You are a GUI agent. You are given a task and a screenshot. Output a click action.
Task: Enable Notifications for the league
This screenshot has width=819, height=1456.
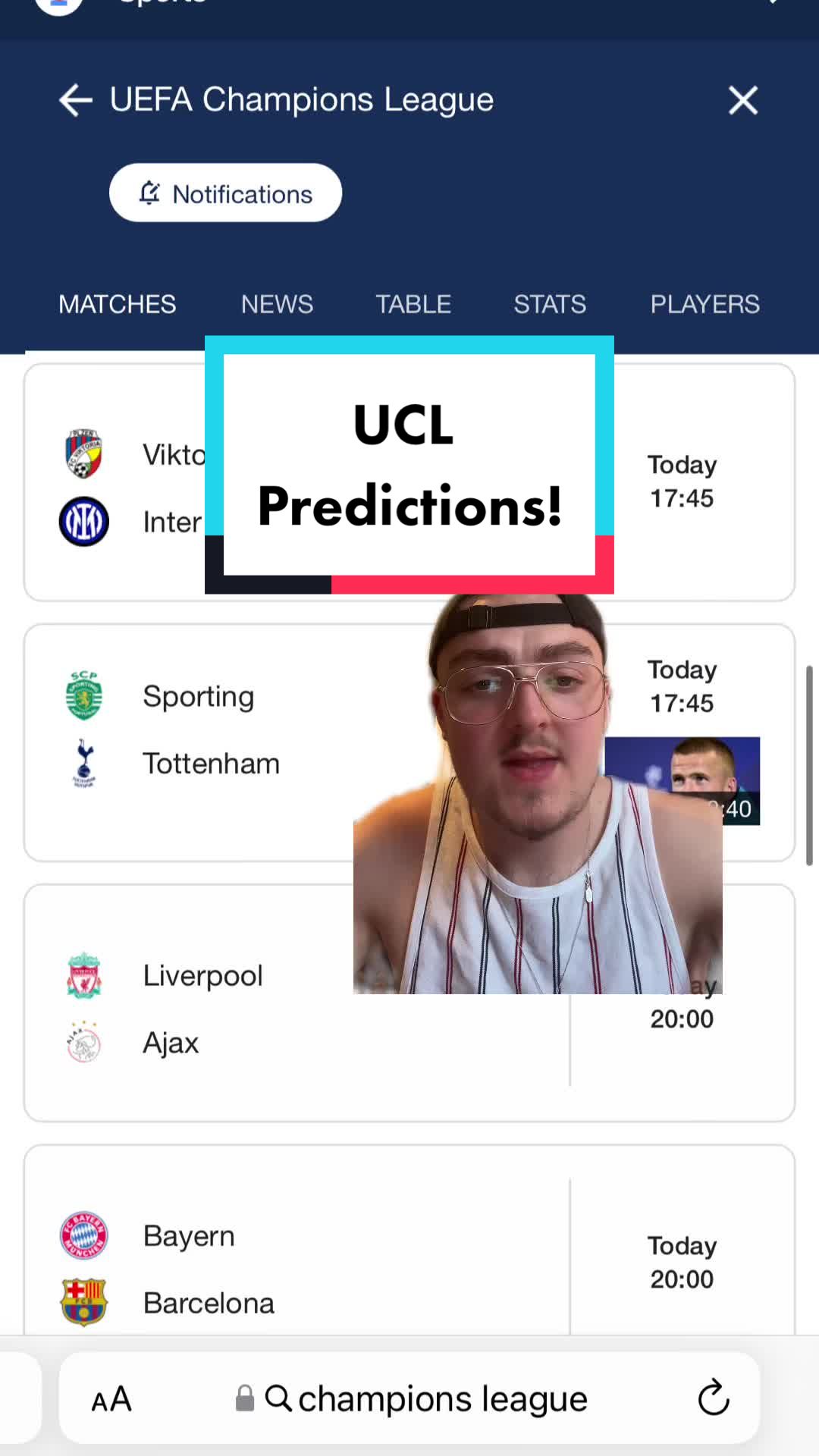pos(225,193)
